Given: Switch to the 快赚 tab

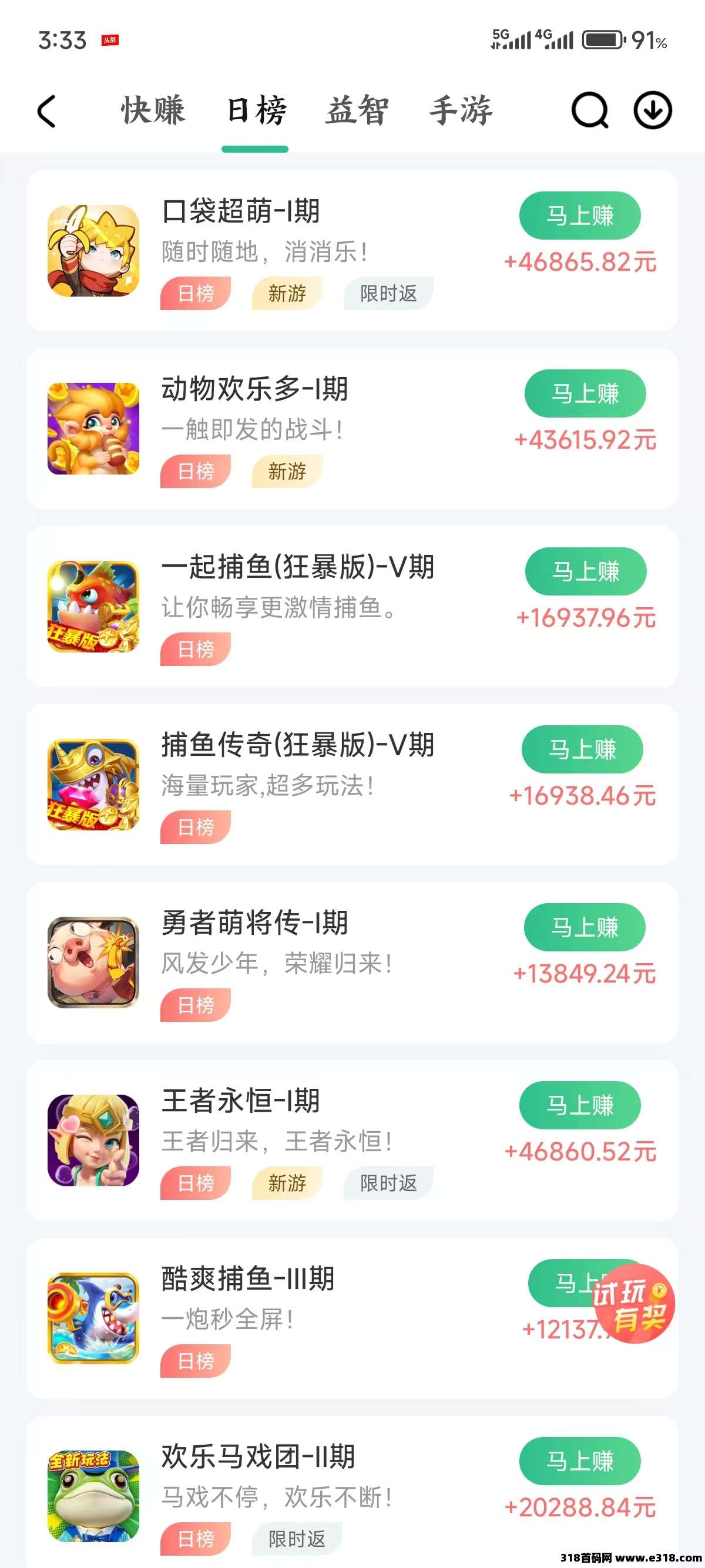Looking at the screenshot, I should click(153, 111).
